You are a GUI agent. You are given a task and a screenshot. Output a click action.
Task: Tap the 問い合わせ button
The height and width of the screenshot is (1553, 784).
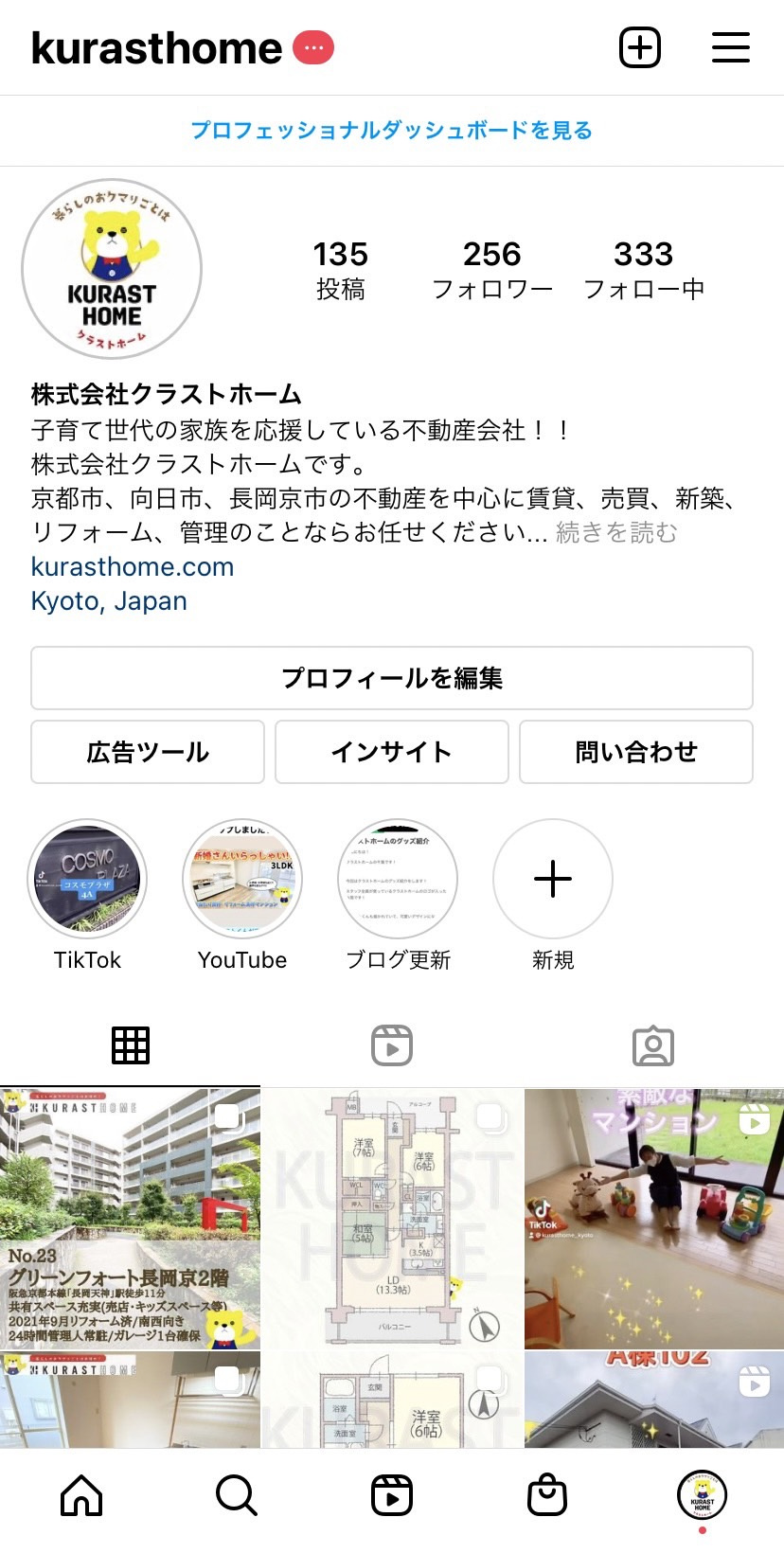pyautogui.click(x=635, y=752)
